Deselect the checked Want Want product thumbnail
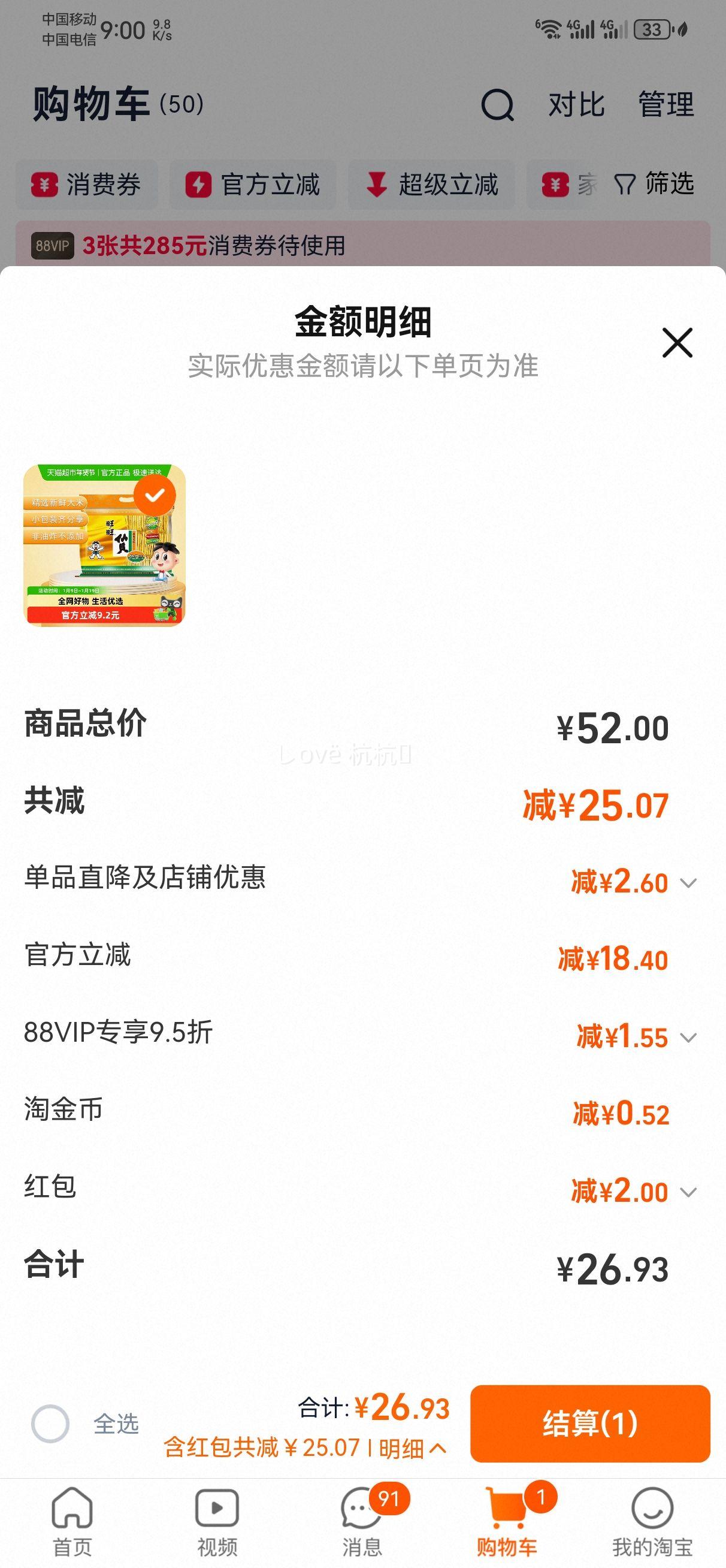Image resolution: width=726 pixels, height=1568 pixels. tap(155, 496)
